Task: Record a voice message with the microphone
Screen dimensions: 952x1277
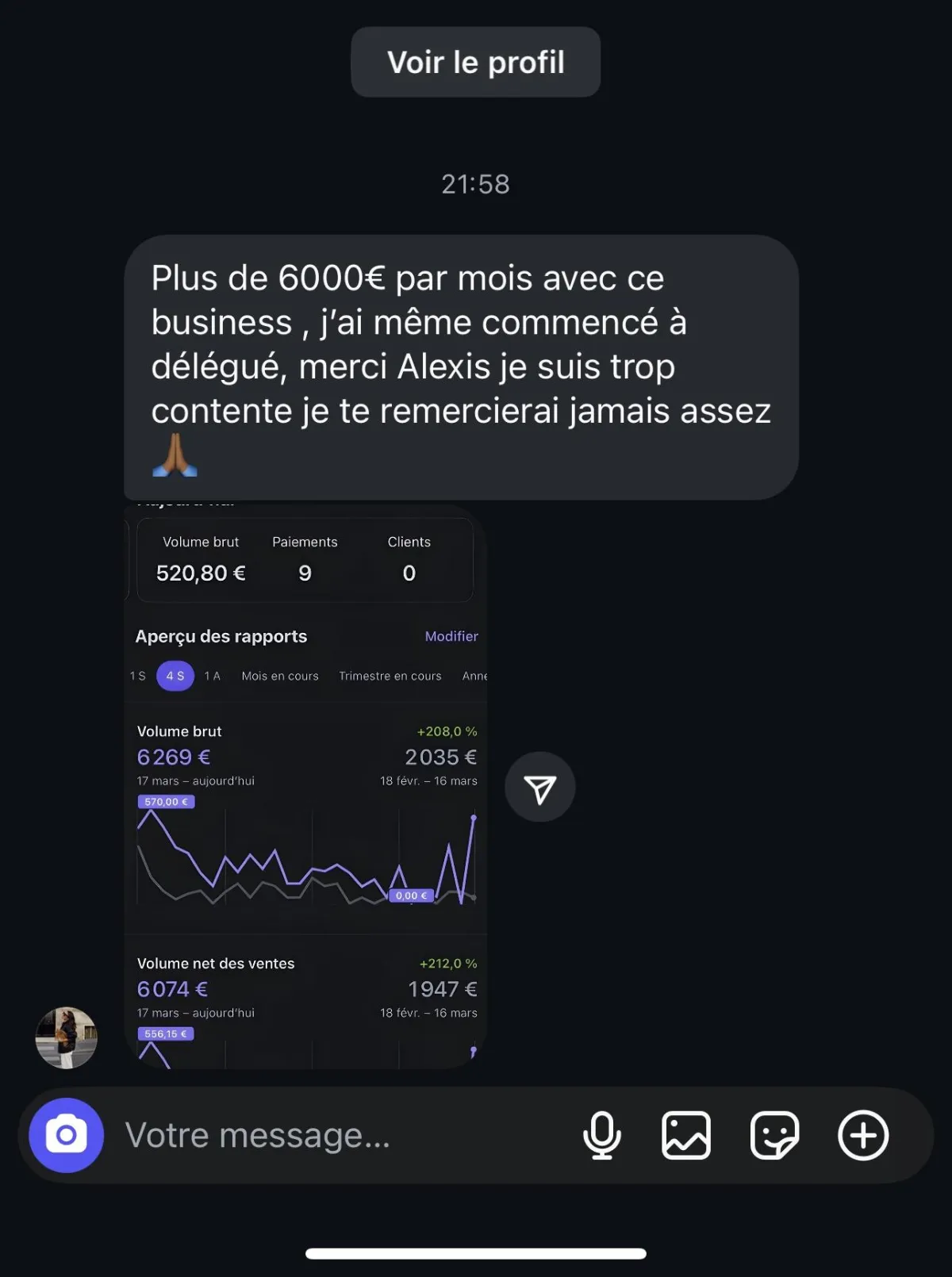Action: [x=601, y=1135]
